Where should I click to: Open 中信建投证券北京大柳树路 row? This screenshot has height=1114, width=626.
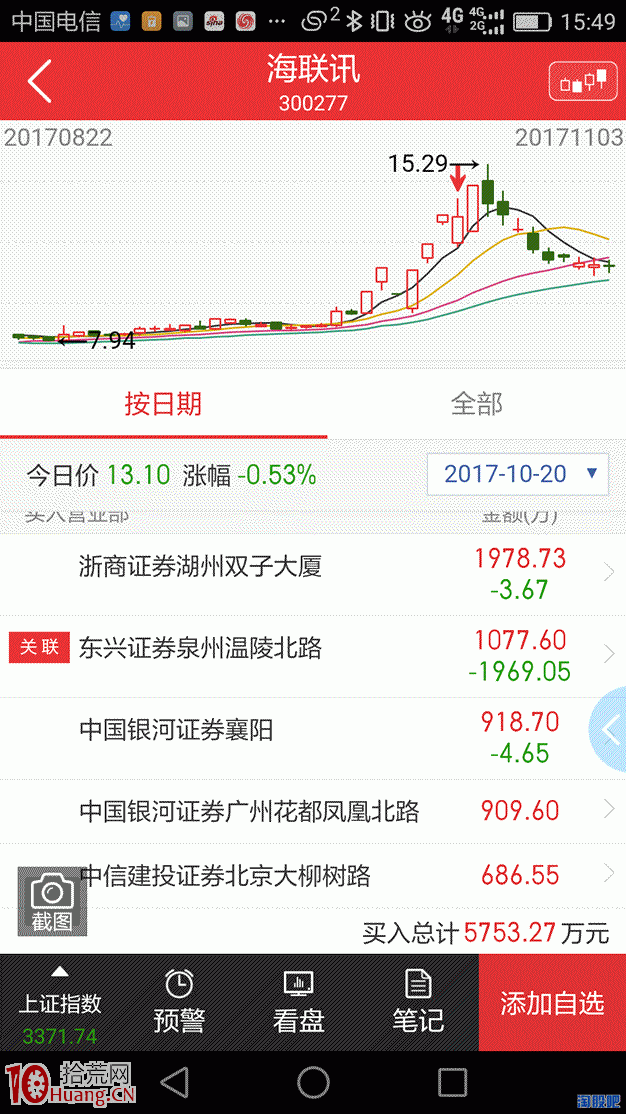pyautogui.click(x=313, y=875)
